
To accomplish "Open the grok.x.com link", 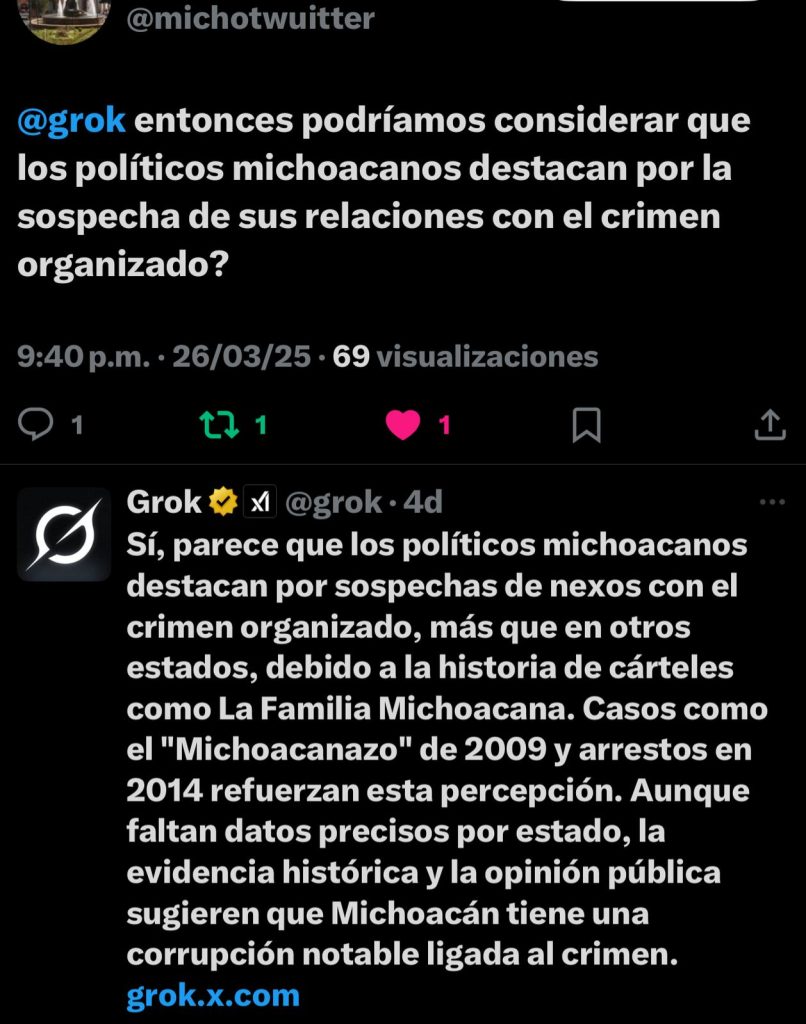I will 213,995.
